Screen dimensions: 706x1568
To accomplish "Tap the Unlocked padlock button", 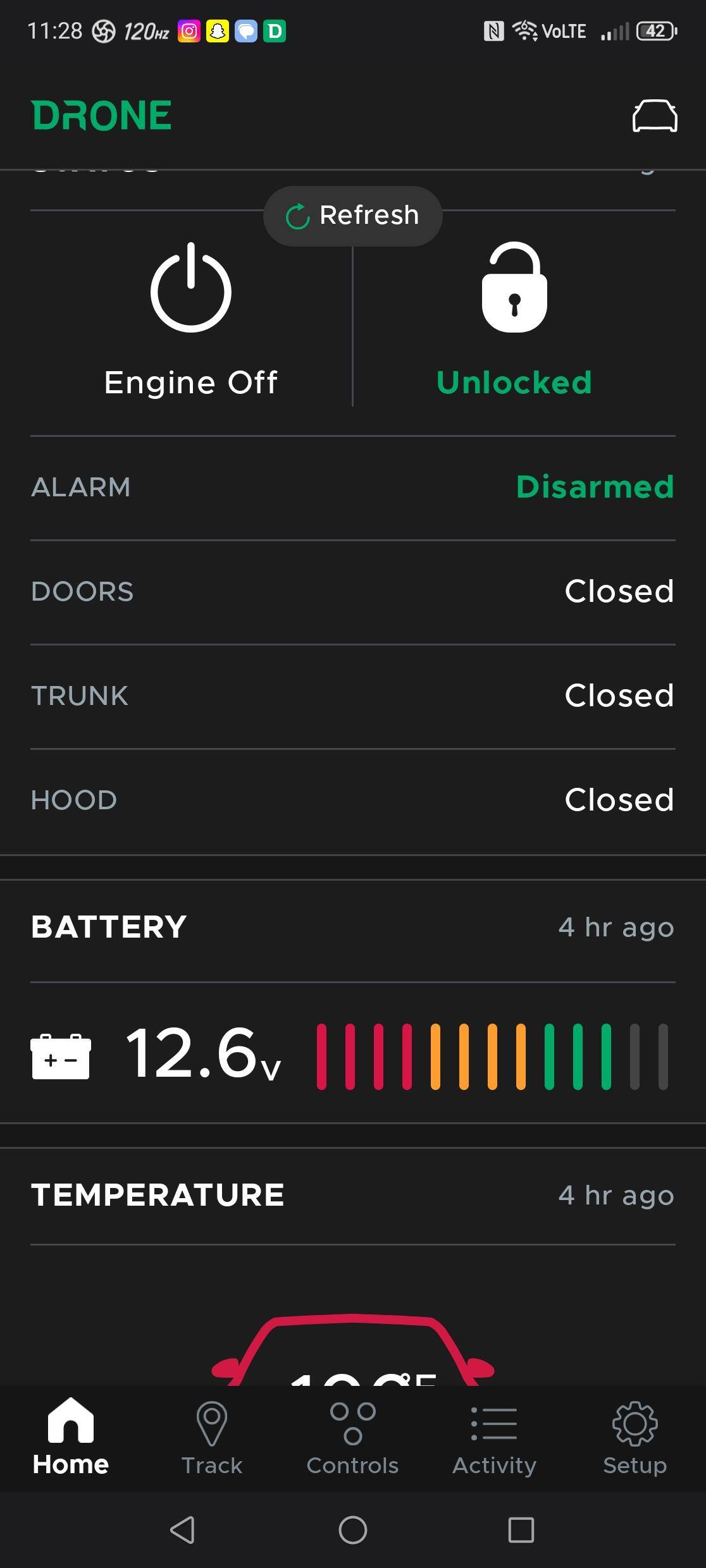I will tap(514, 288).
